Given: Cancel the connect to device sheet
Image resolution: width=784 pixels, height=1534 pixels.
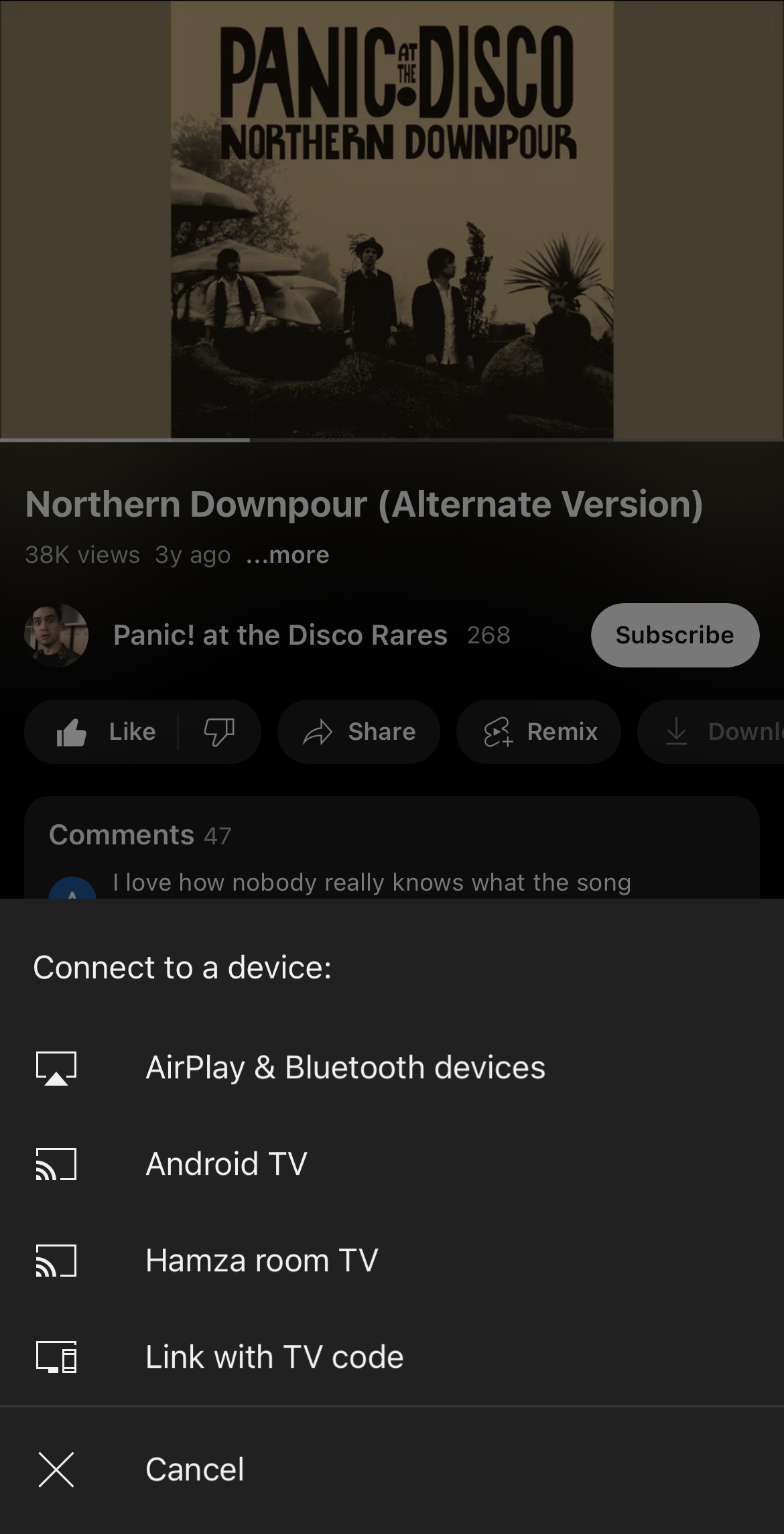Looking at the screenshot, I should (x=392, y=1470).
